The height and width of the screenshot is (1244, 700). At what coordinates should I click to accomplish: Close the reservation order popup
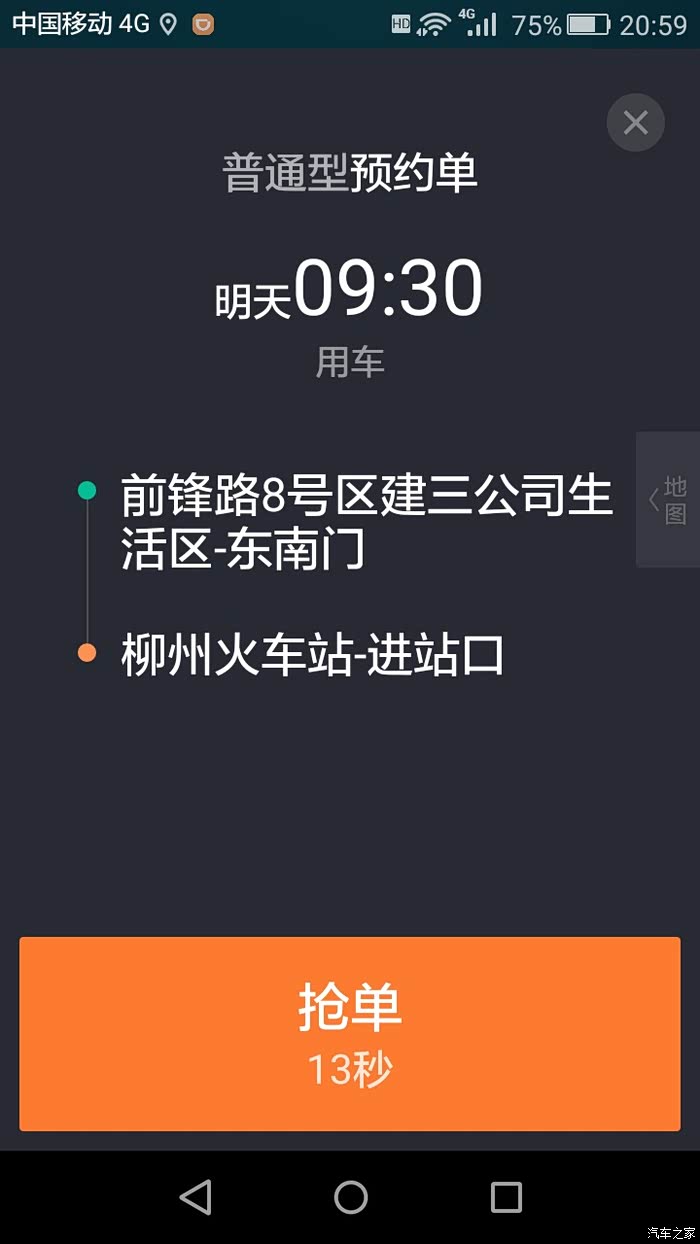click(635, 123)
